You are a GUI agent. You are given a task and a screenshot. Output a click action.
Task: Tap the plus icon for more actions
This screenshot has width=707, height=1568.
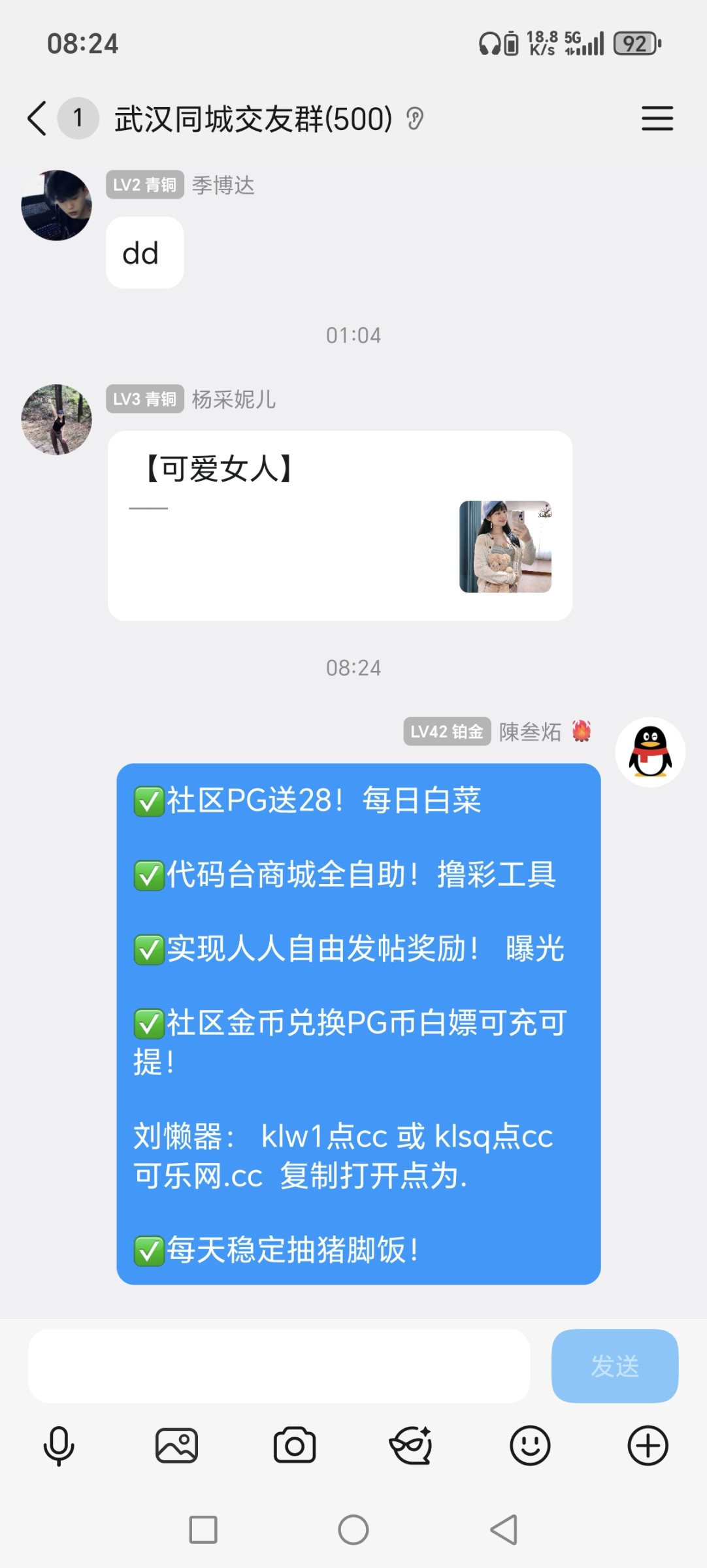coord(648,1445)
